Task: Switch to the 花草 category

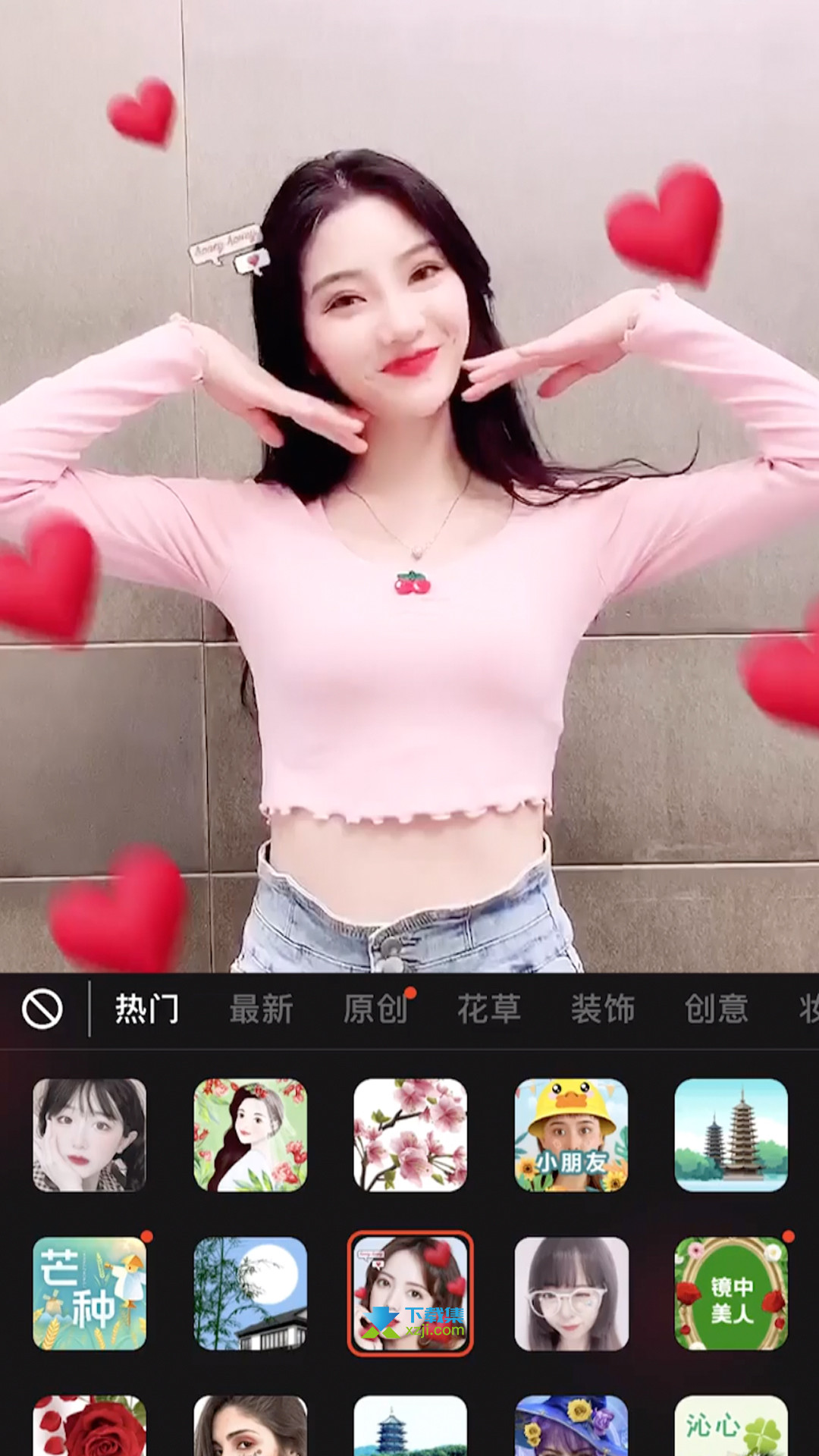Action: [x=489, y=1009]
